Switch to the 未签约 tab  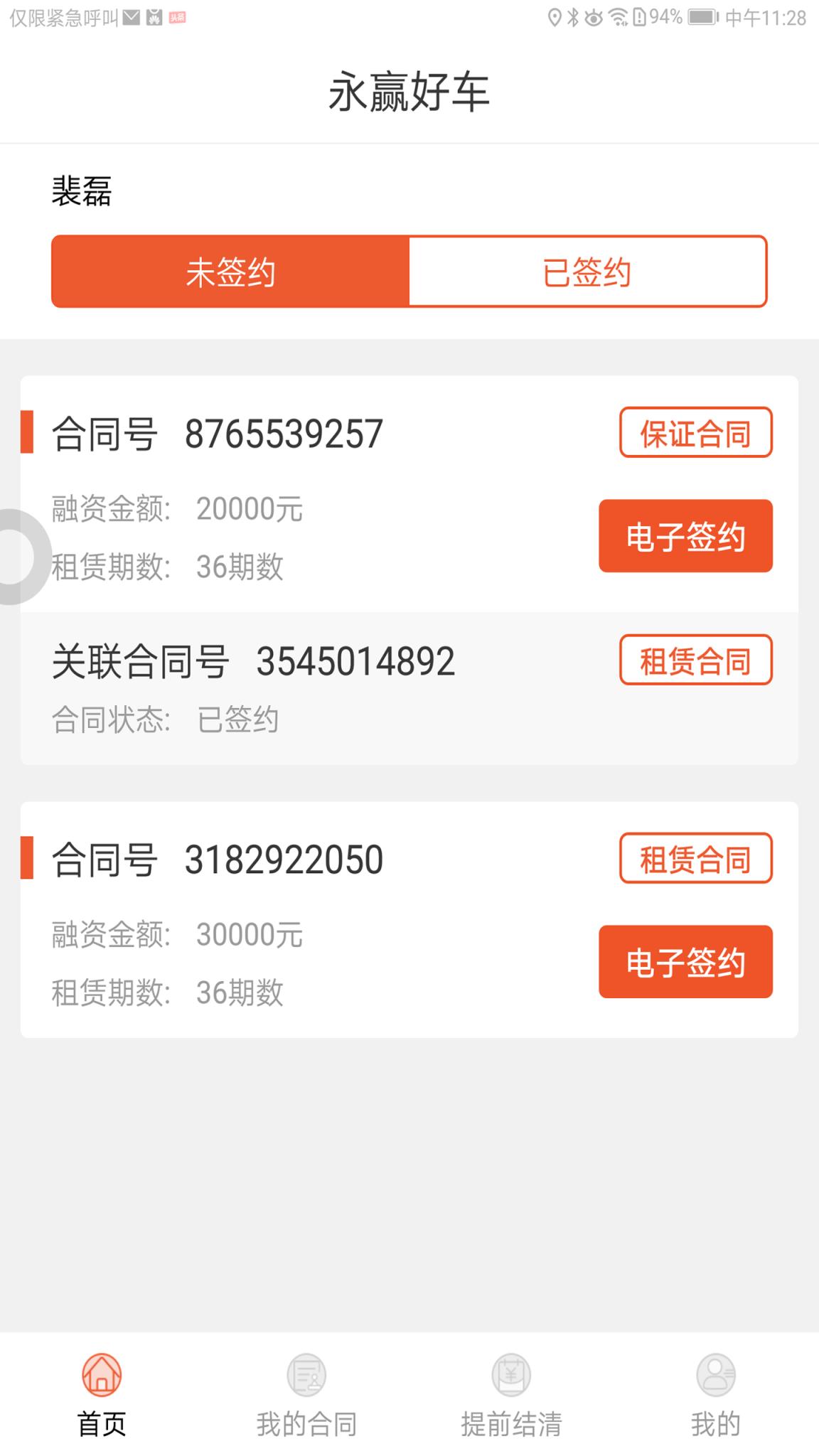(x=230, y=272)
